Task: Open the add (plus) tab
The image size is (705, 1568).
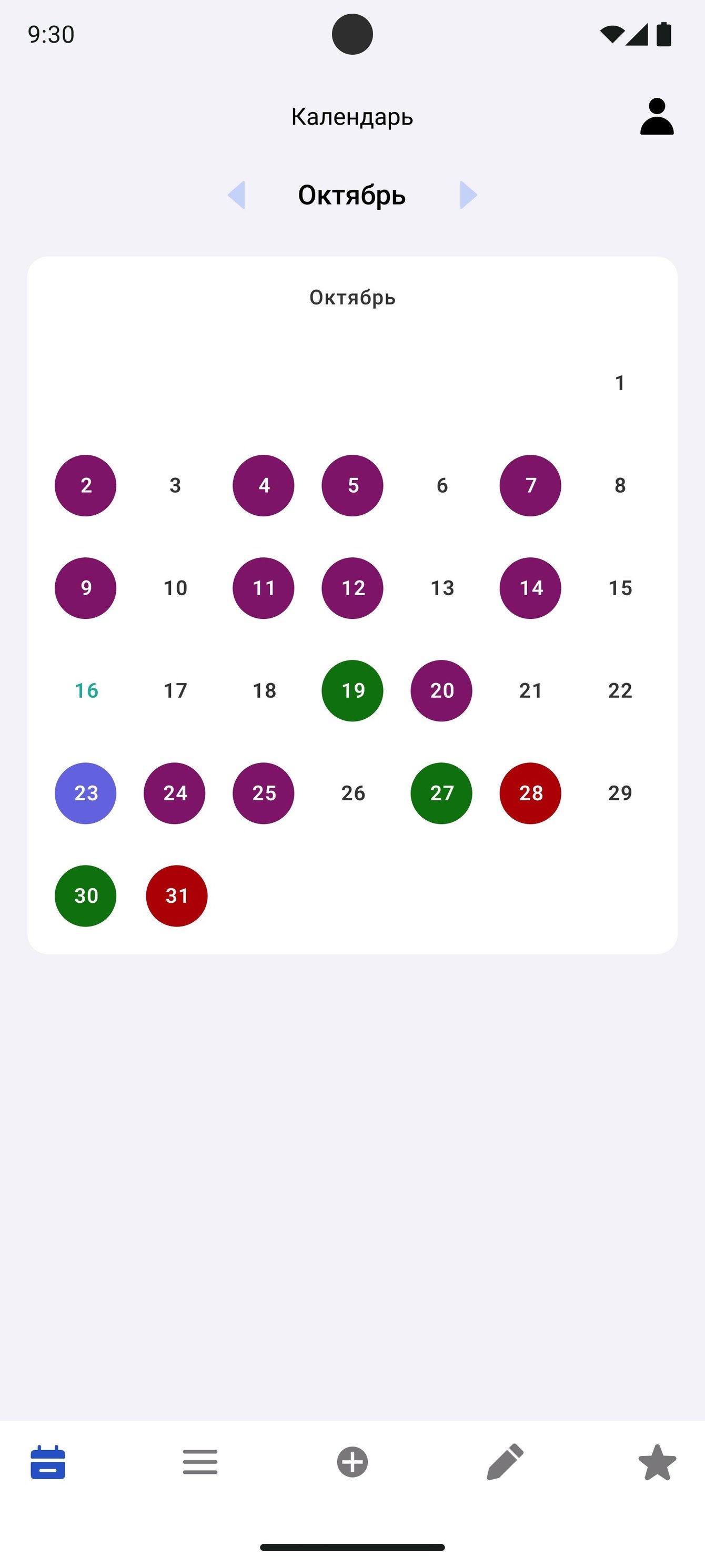Action: point(352,1462)
